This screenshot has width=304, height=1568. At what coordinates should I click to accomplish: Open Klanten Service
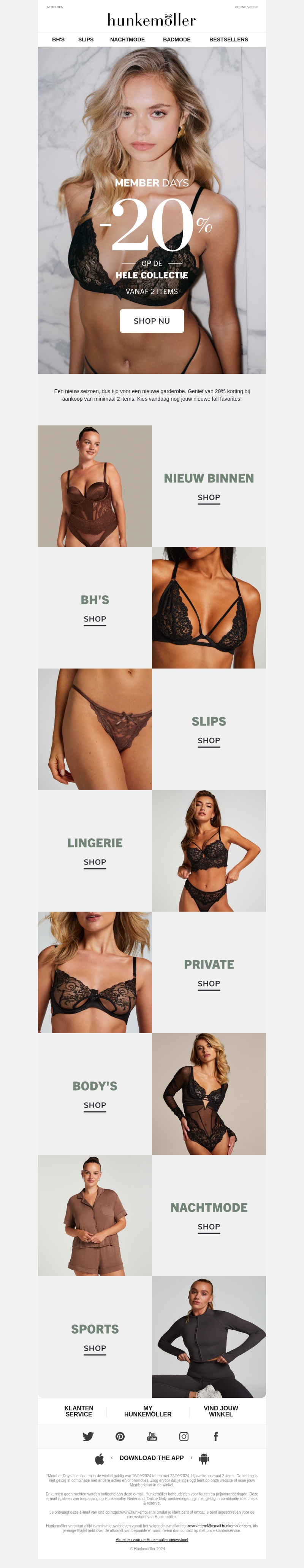click(x=79, y=1411)
